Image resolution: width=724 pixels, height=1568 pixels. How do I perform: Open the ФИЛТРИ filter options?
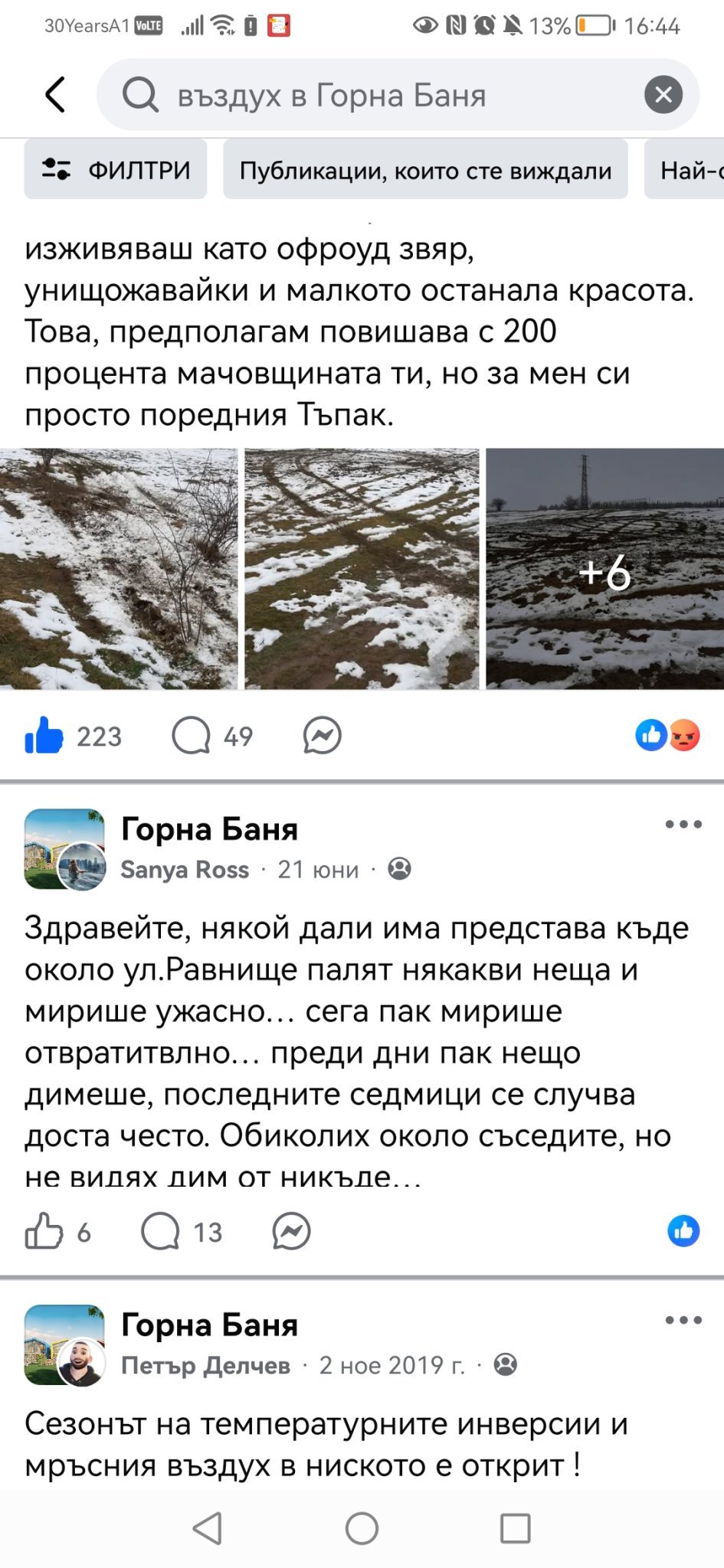pos(116,170)
